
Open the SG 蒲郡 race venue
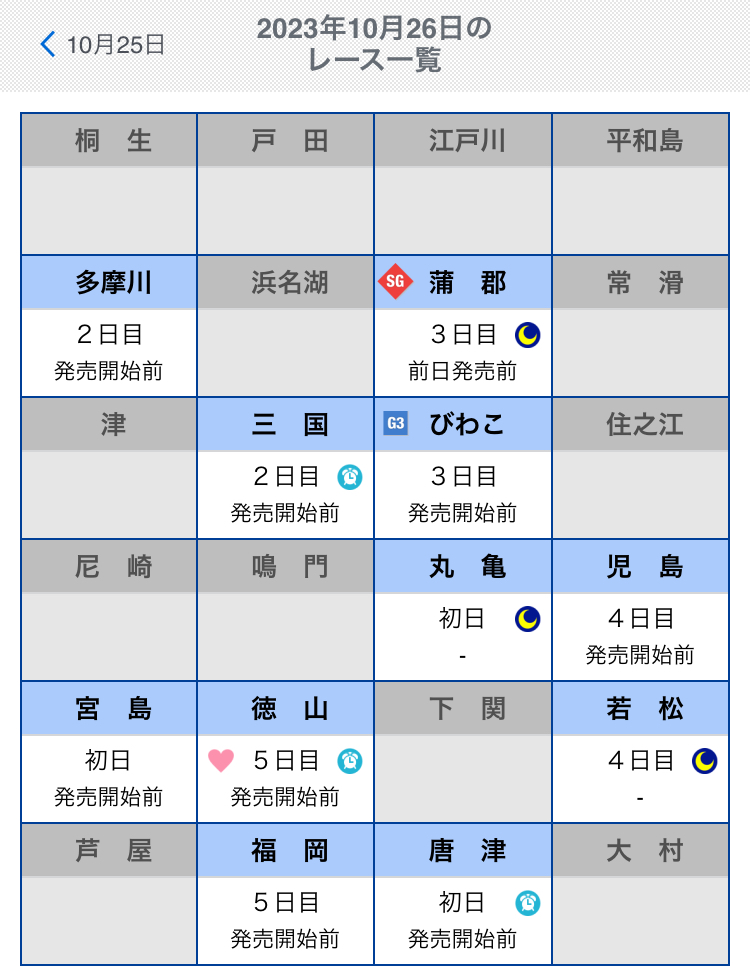pos(463,325)
